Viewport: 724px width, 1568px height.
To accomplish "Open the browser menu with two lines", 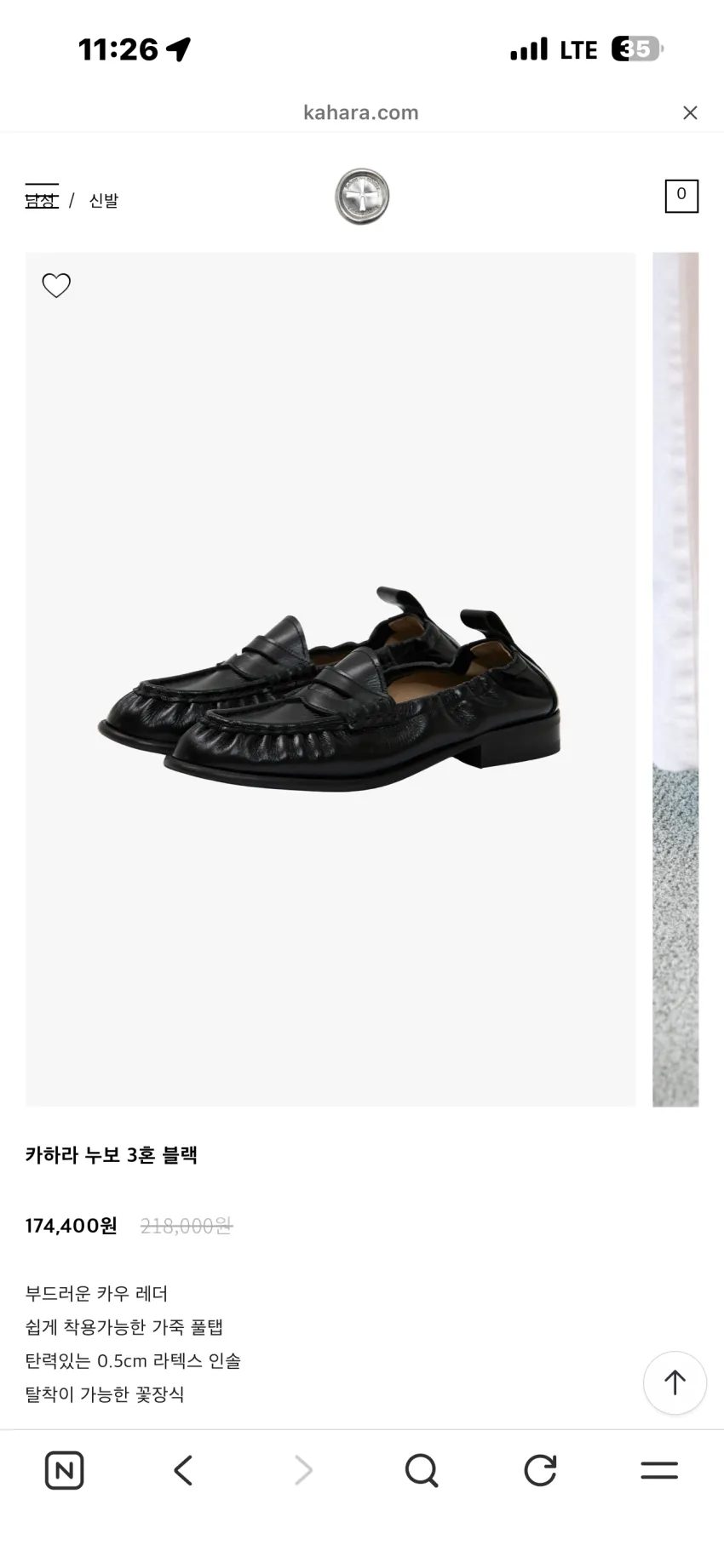I will pyautogui.click(x=659, y=1470).
